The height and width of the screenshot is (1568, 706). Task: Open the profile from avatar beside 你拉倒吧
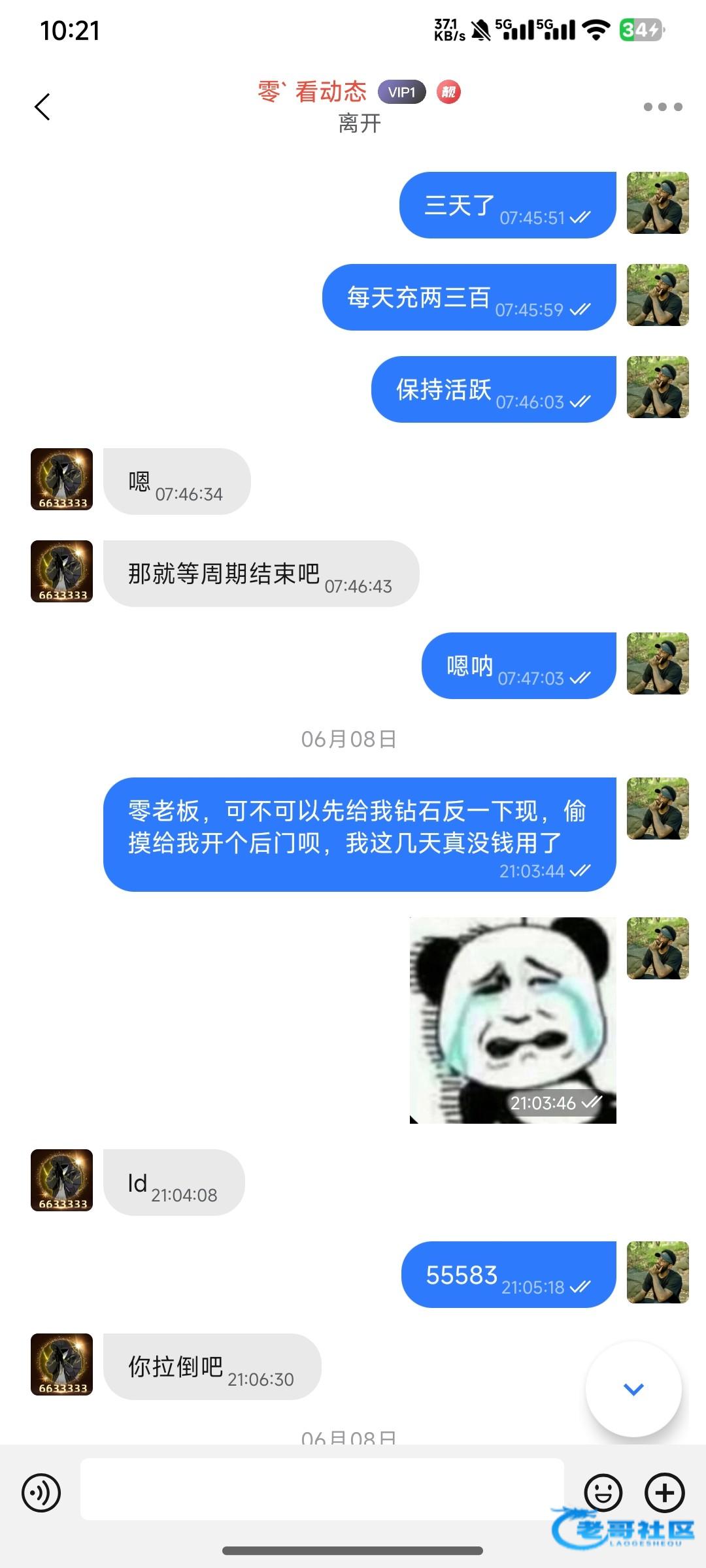[x=62, y=1364]
